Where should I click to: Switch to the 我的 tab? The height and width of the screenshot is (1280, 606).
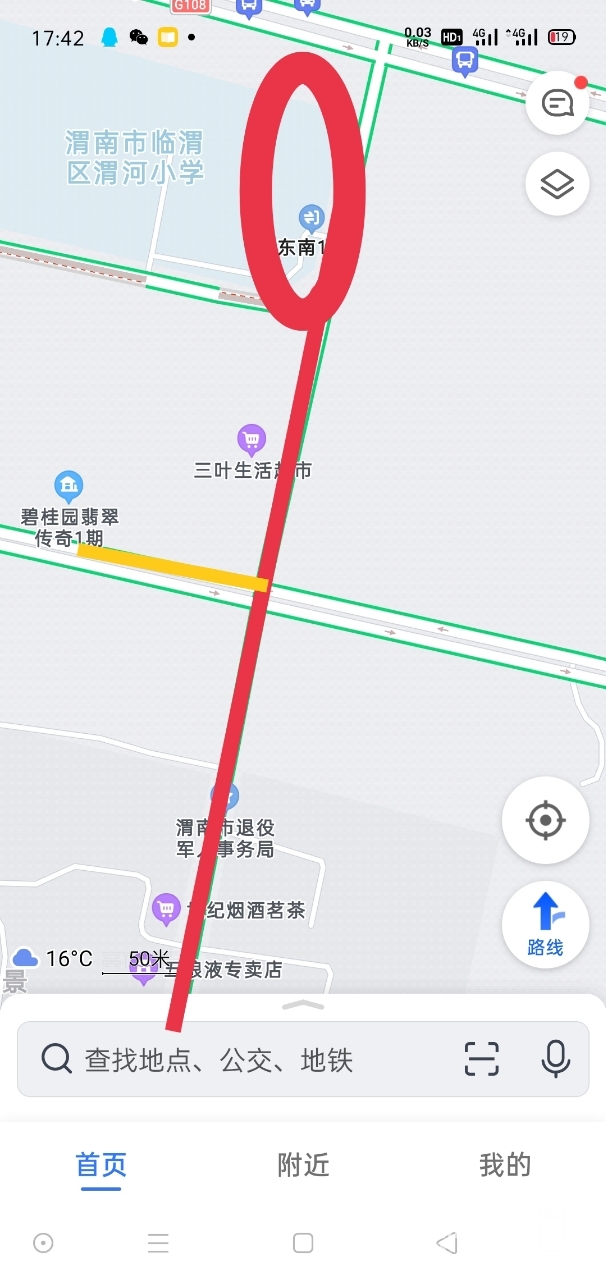click(x=504, y=1165)
